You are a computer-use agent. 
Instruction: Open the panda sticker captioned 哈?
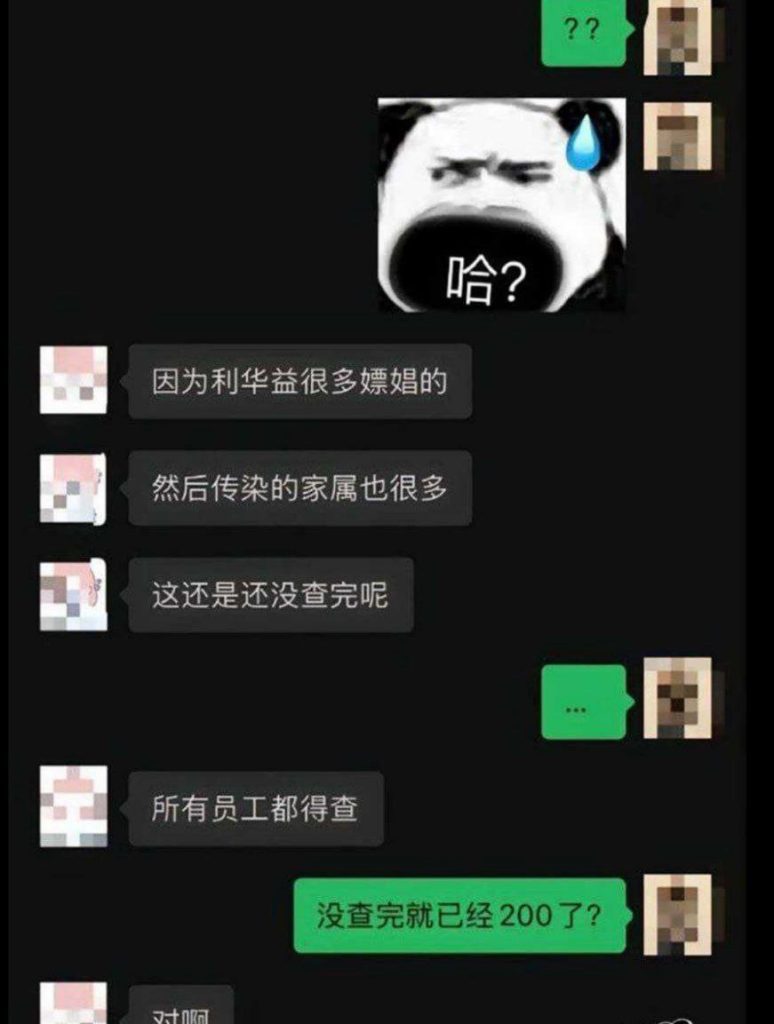[x=502, y=204]
